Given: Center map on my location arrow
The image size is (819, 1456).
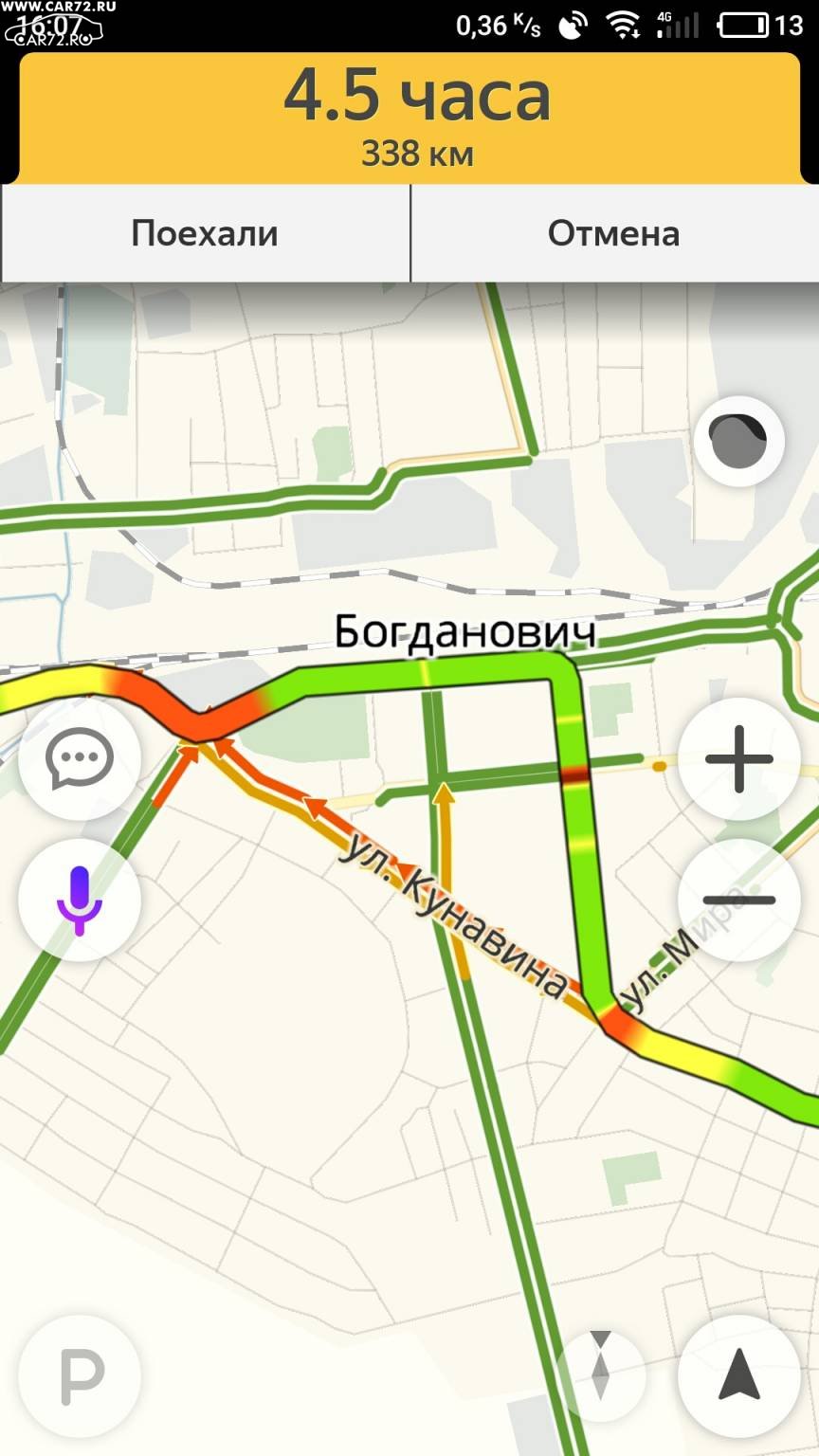Looking at the screenshot, I should click(739, 1375).
